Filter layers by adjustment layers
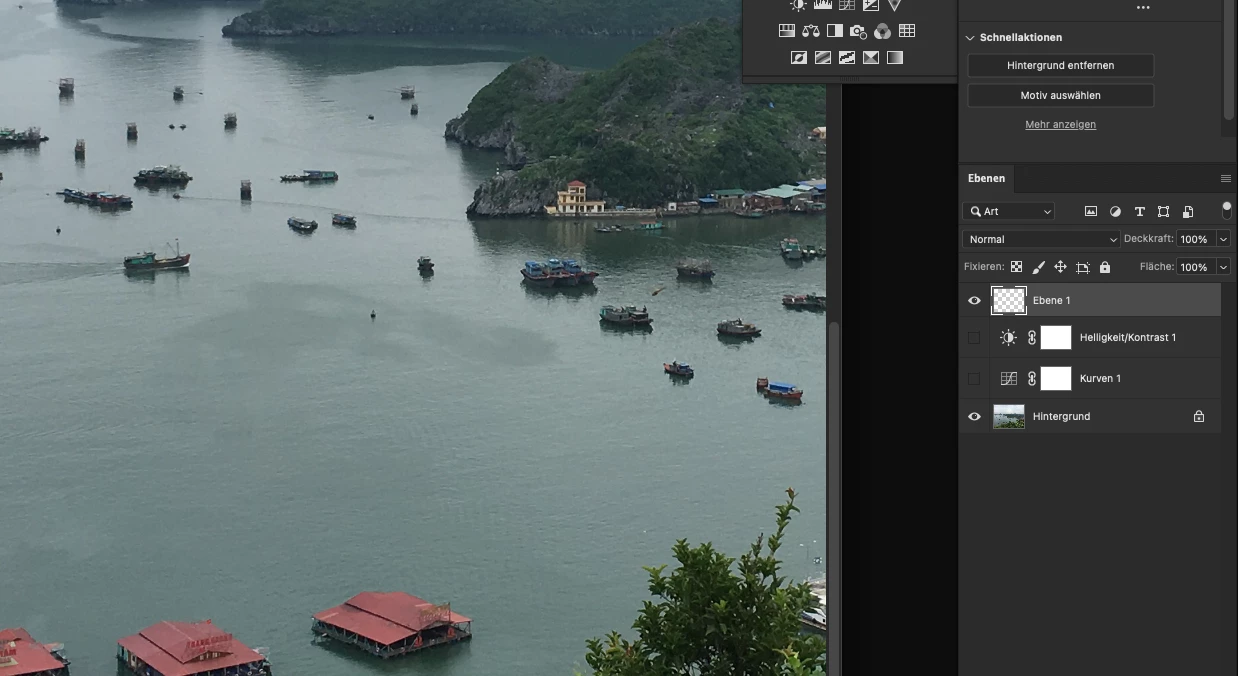Image resolution: width=1238 pixels, height=676 pixels. point(1115,212)
